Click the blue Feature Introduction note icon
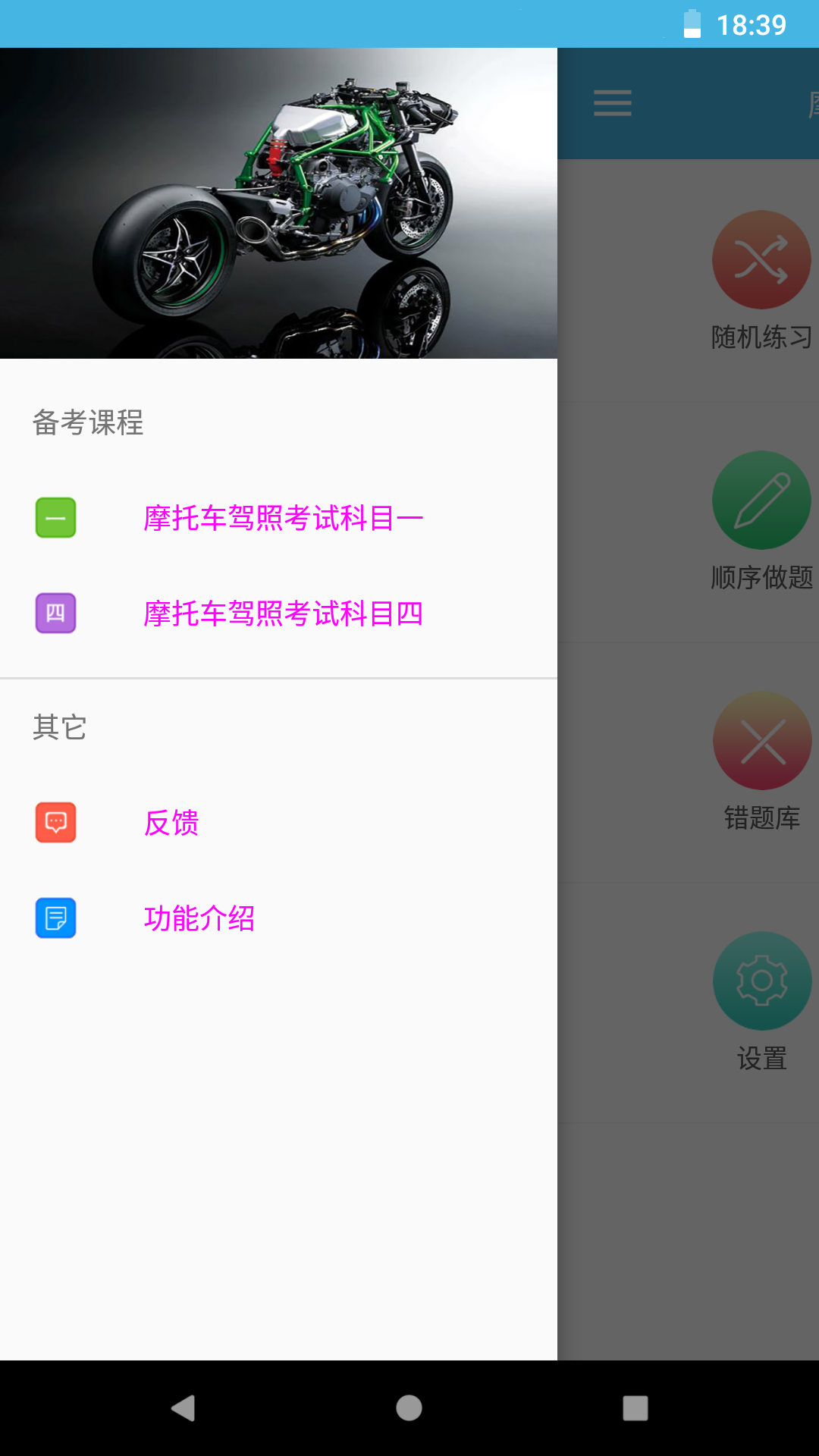Screen dimensions: 819x1456 pos(55,918)
